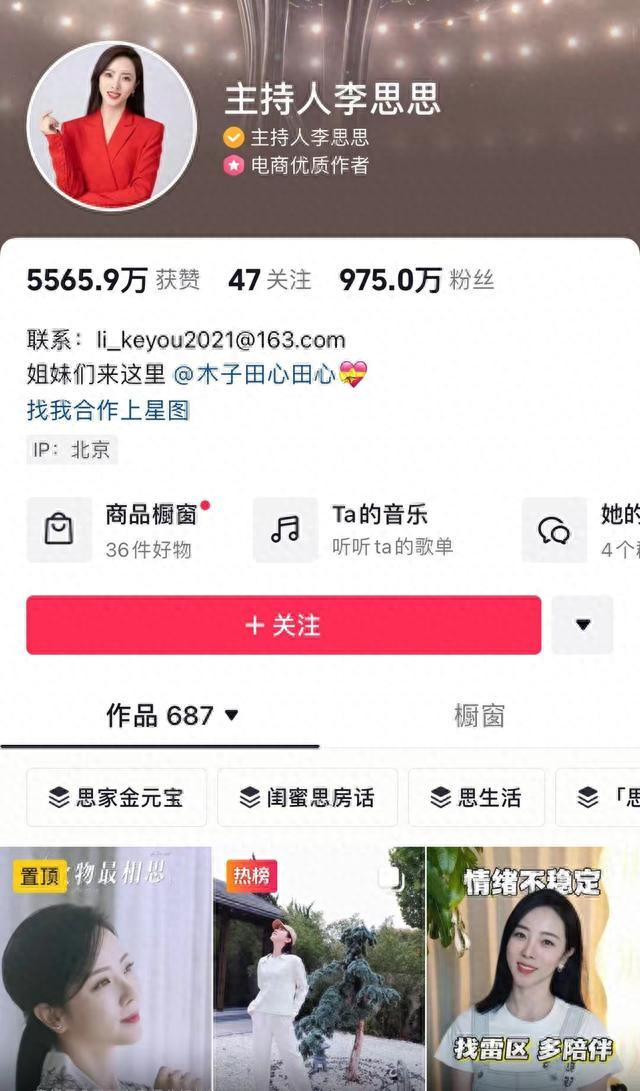This screenshot has height=1091, width=640.
Task: Open Ta的音乐 playlist
Action: [353, 530]
